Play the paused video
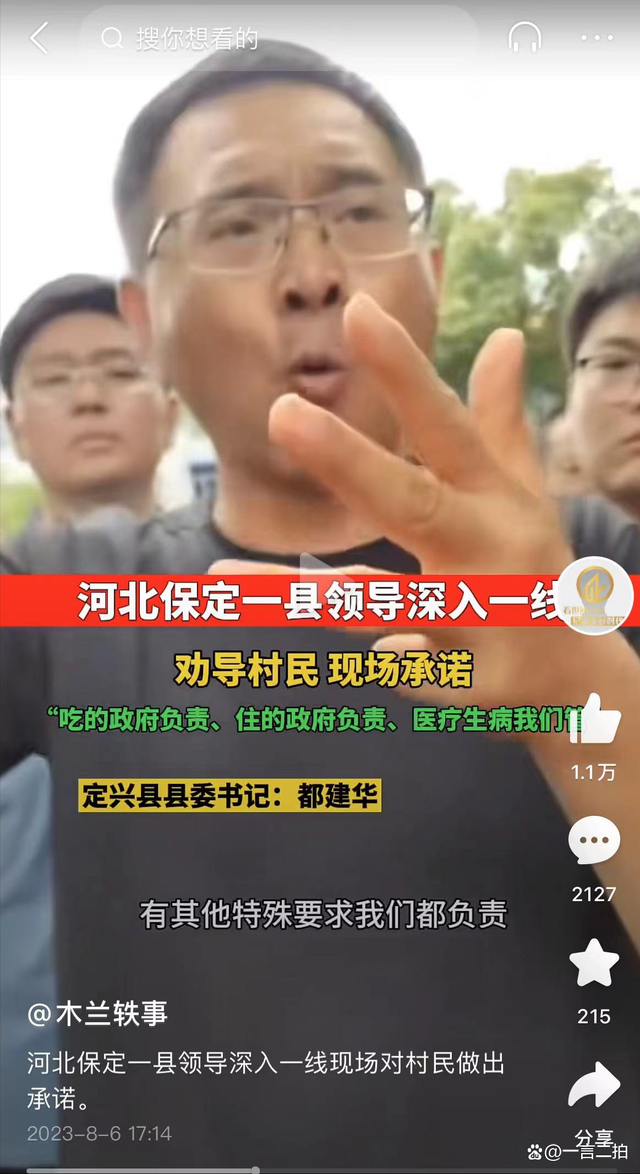 [318, 580]
